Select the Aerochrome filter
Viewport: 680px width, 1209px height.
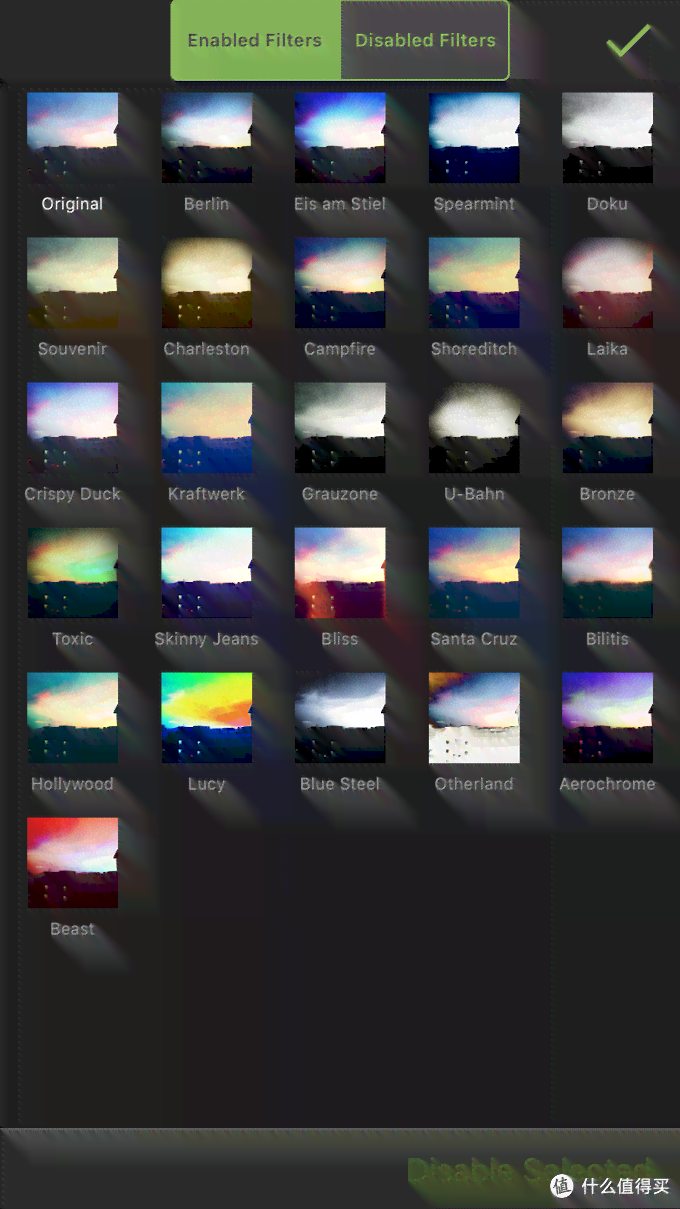coord(607,718)
